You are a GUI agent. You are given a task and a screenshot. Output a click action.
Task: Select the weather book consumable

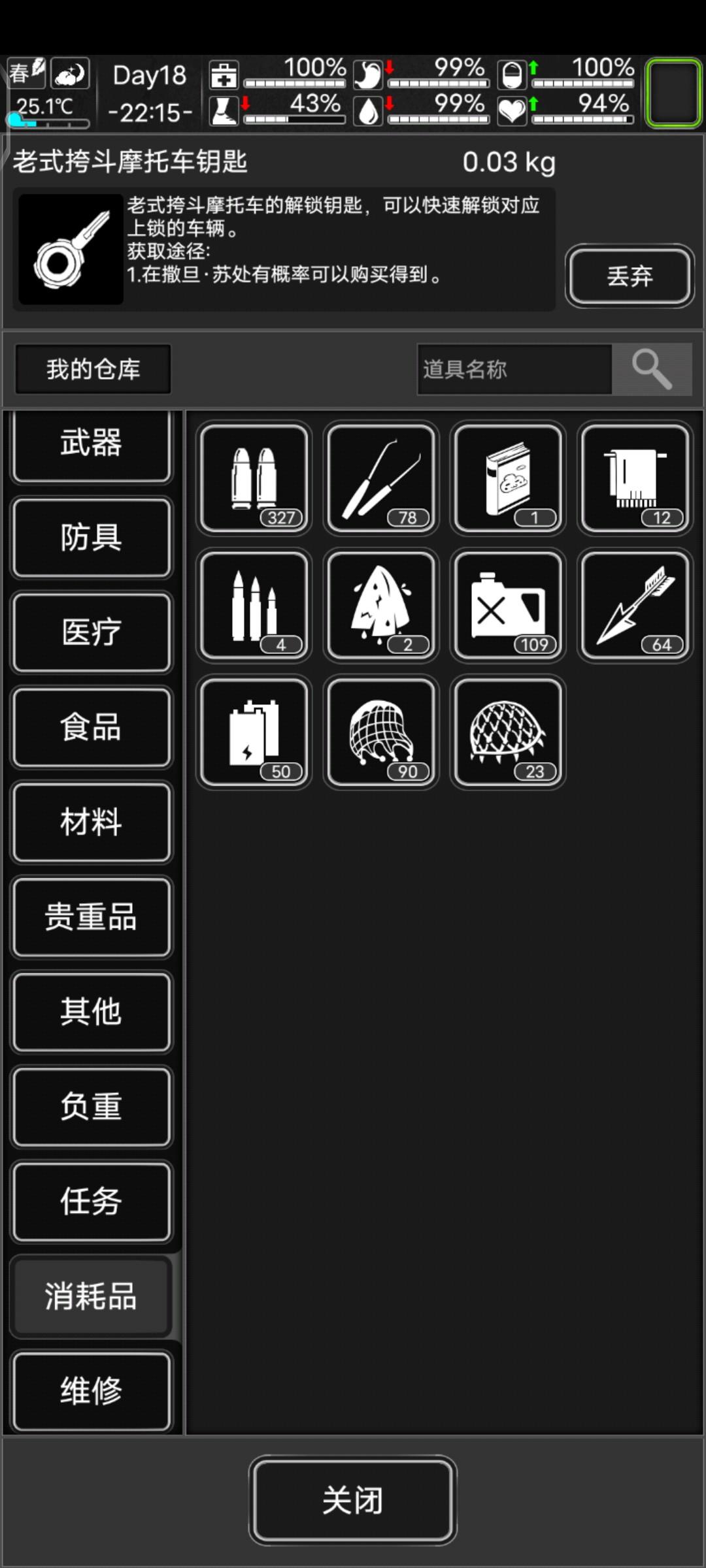point(507,478)
